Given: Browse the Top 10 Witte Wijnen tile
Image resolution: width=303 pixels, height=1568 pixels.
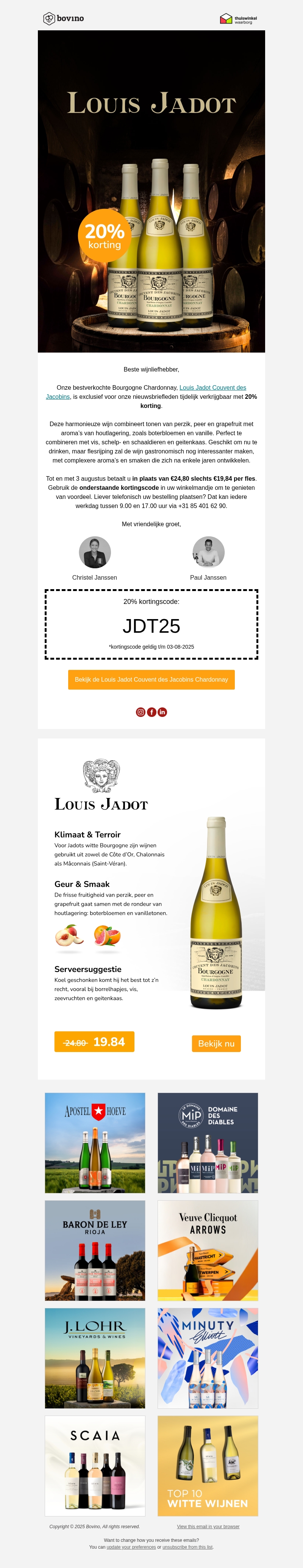Looking at the screenshot, I should point(208,1465).
